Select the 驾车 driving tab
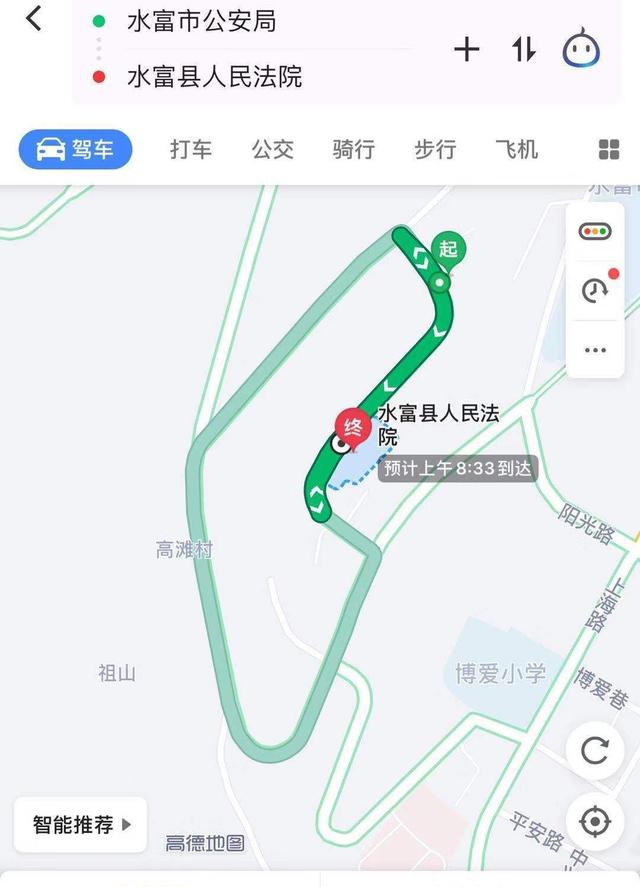 (x=75, y=150)
